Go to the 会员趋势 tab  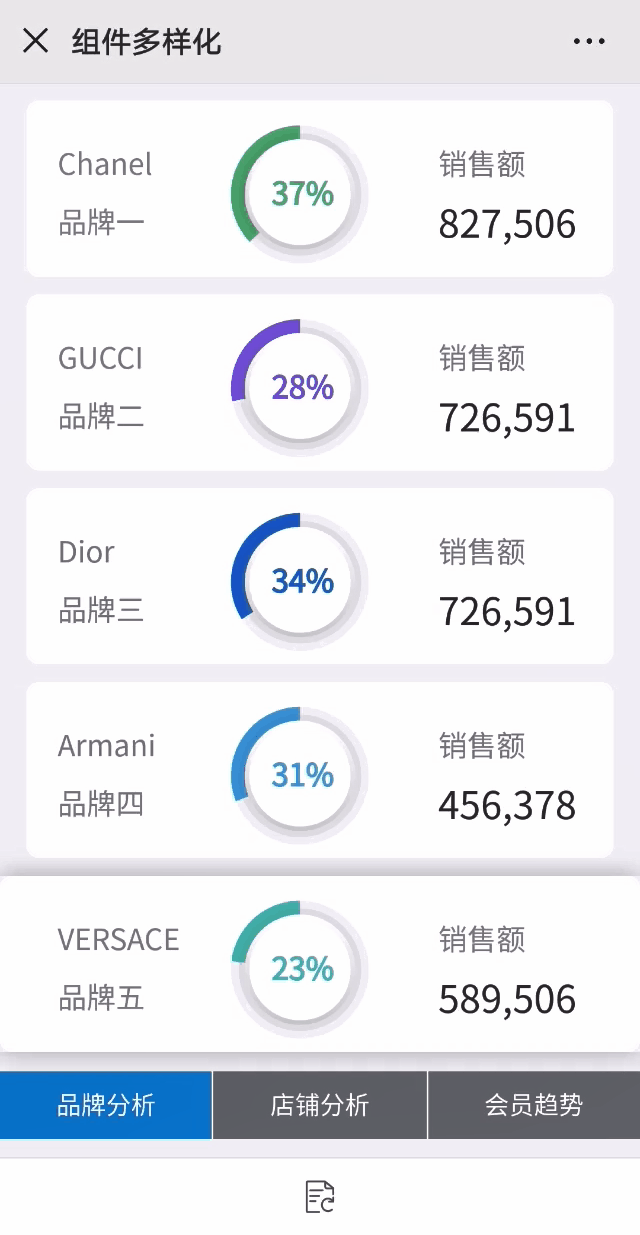pos(534,1105)
